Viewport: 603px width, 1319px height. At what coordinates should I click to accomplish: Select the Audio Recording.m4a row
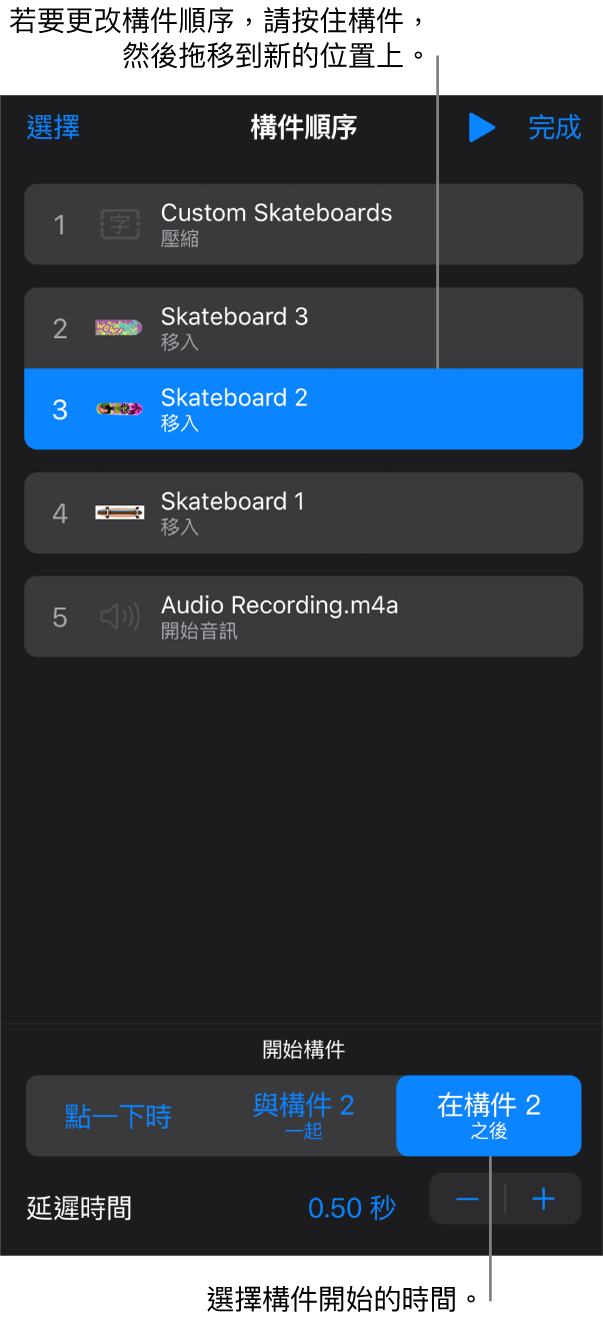coord(303,617)
